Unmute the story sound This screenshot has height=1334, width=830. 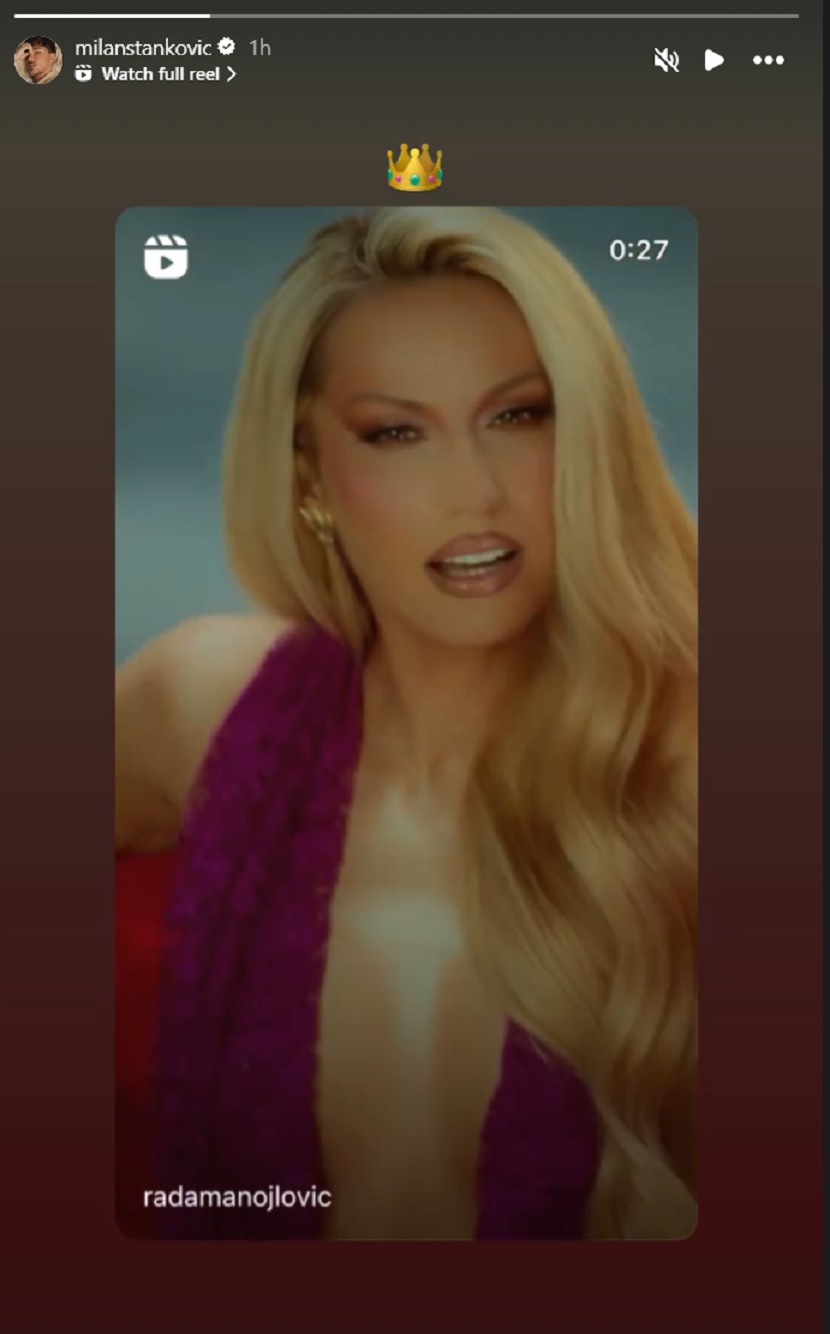[x=666, y=60]
